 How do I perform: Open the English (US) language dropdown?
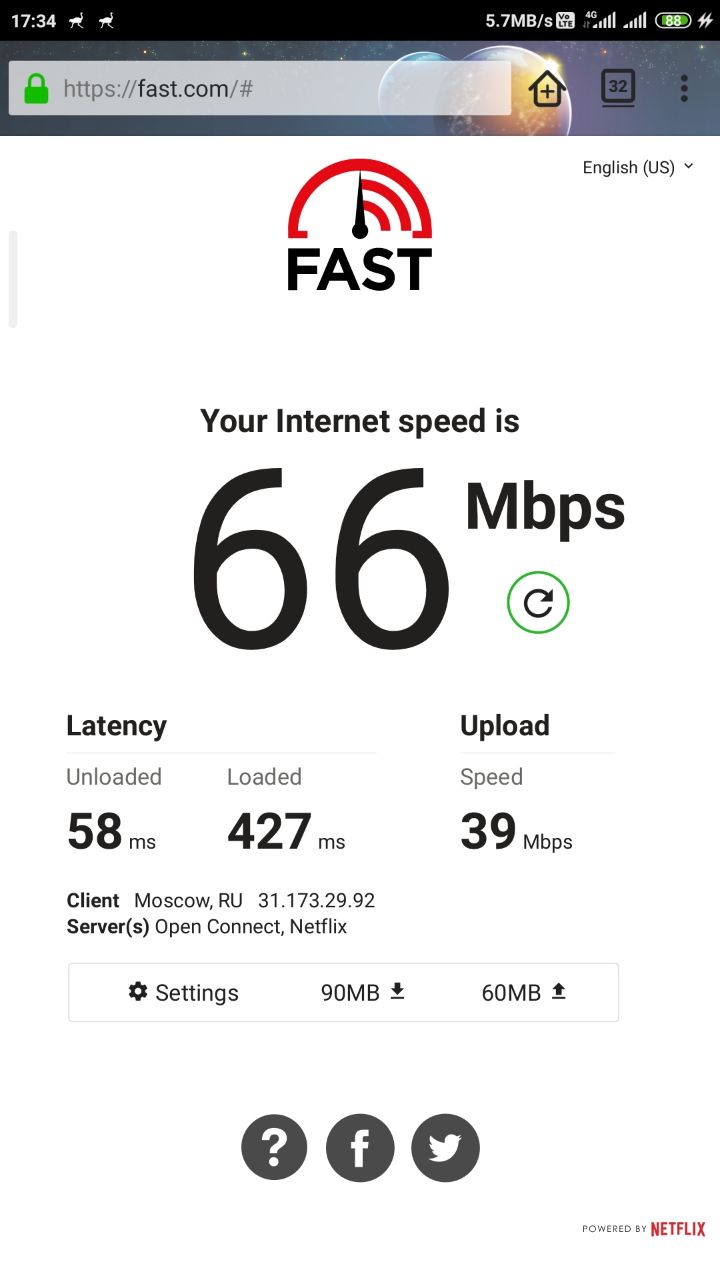click(x=638, y=167)
